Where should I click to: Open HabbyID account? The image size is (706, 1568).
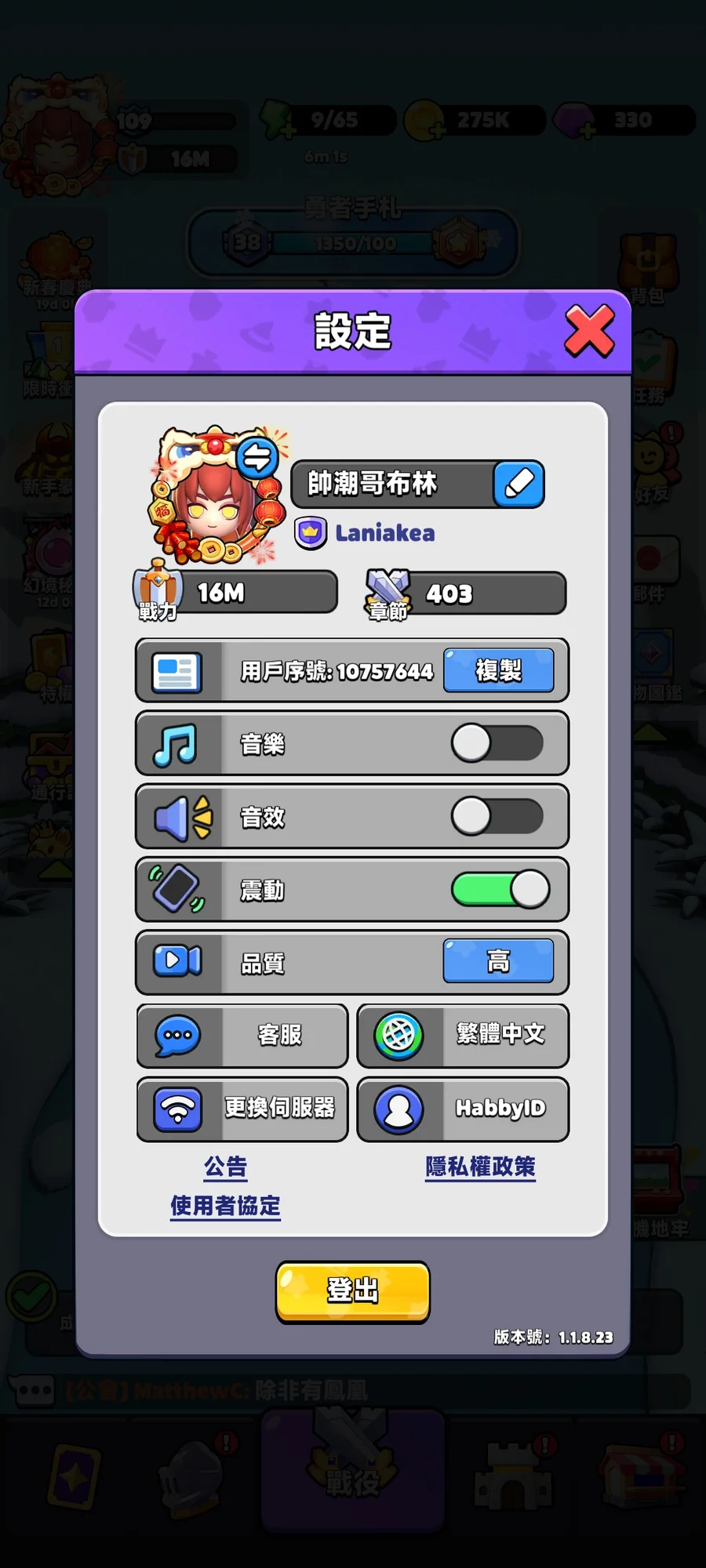463,1109
